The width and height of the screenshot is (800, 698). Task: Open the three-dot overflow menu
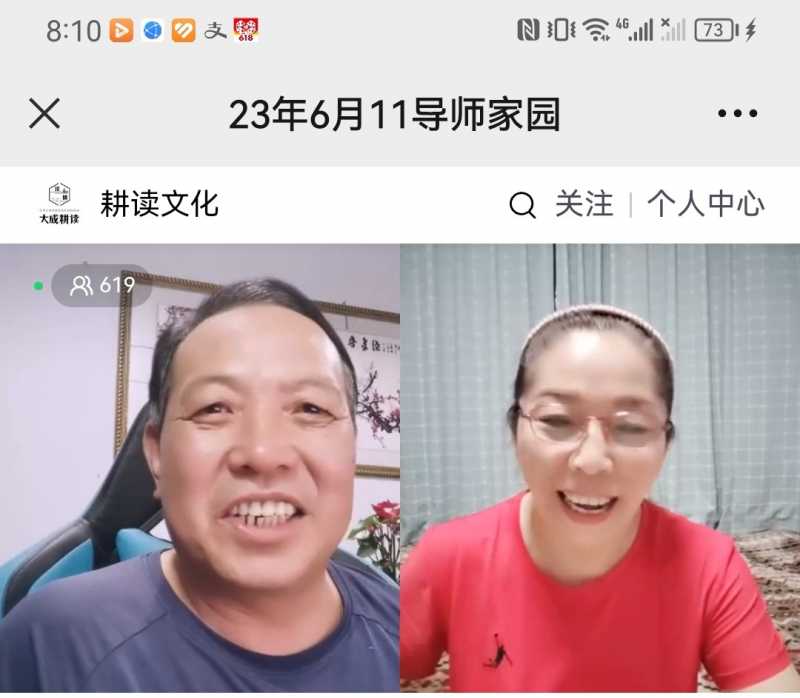(737, 114)
